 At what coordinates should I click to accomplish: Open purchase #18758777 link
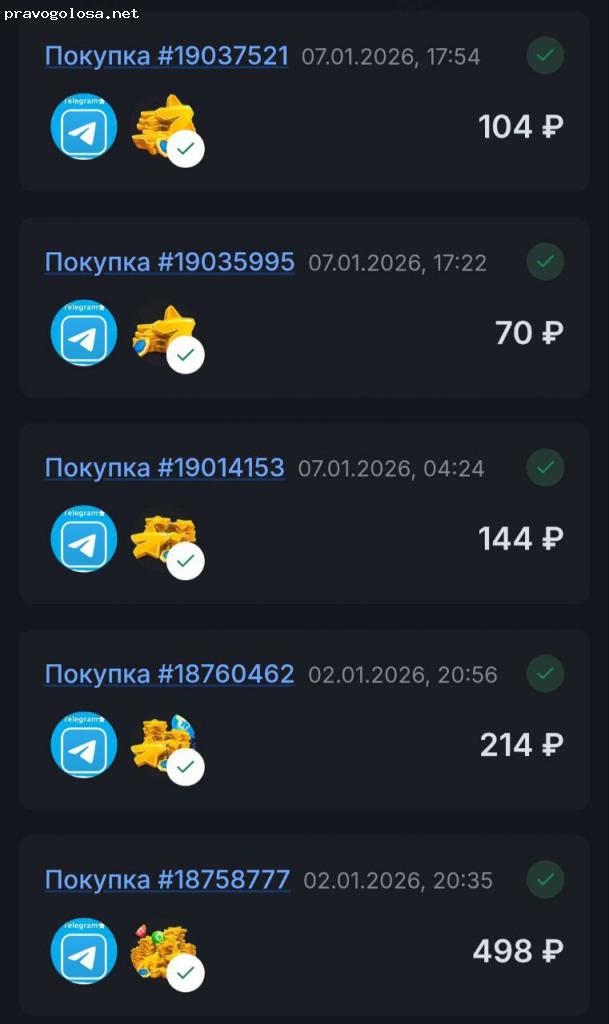click(x=167, y=880)
